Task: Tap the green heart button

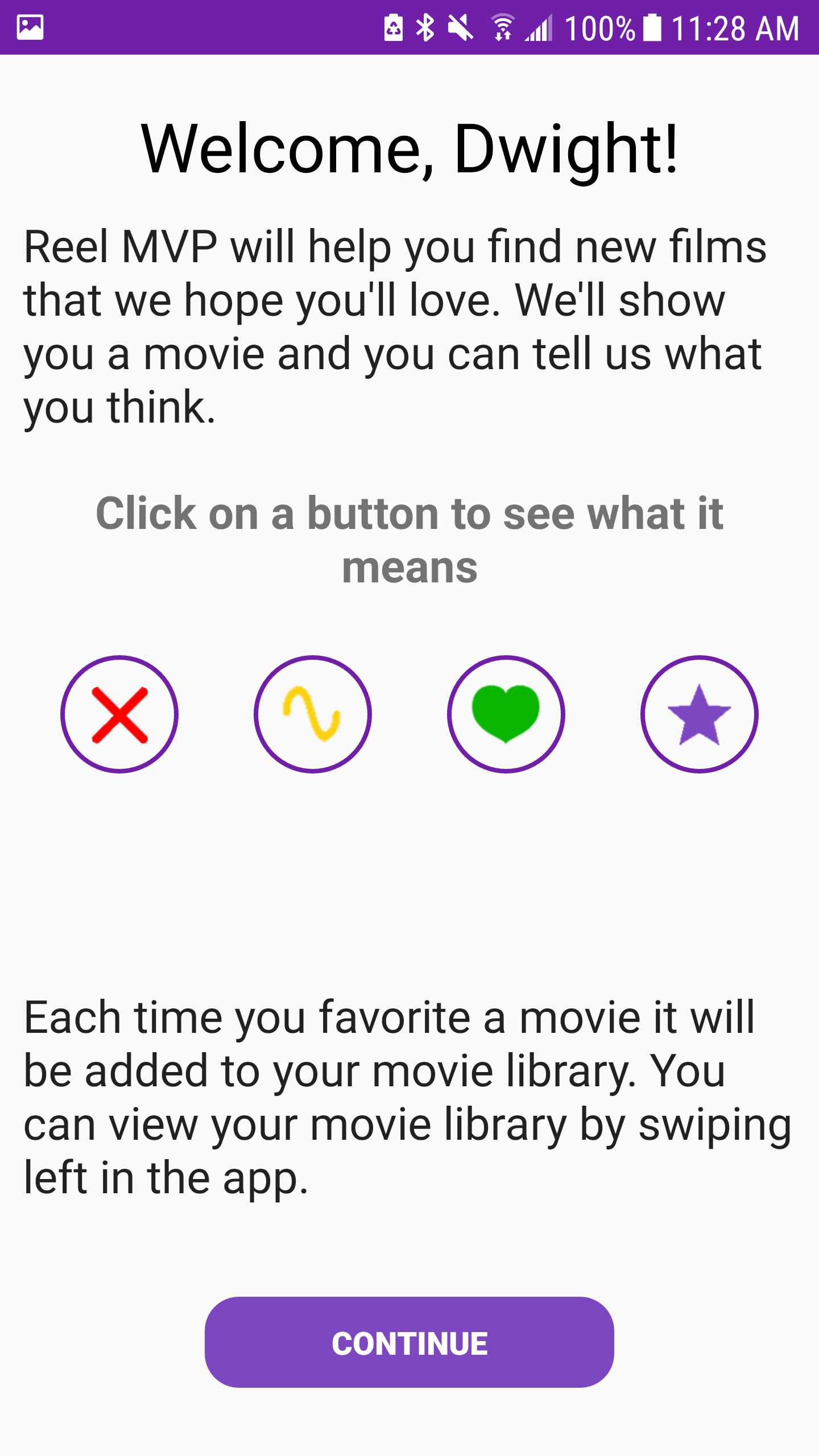Action: [x=506, y=714]
